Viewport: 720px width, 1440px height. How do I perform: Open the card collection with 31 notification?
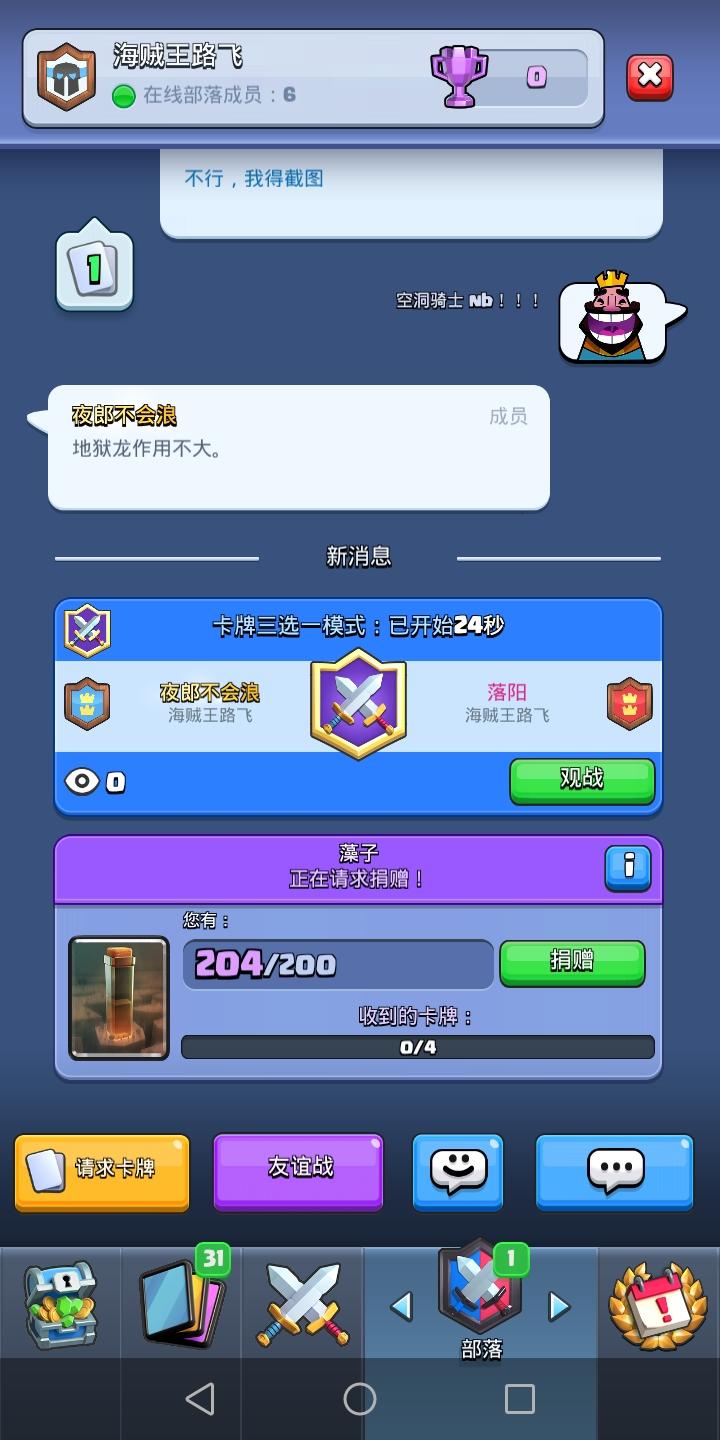180,1303
